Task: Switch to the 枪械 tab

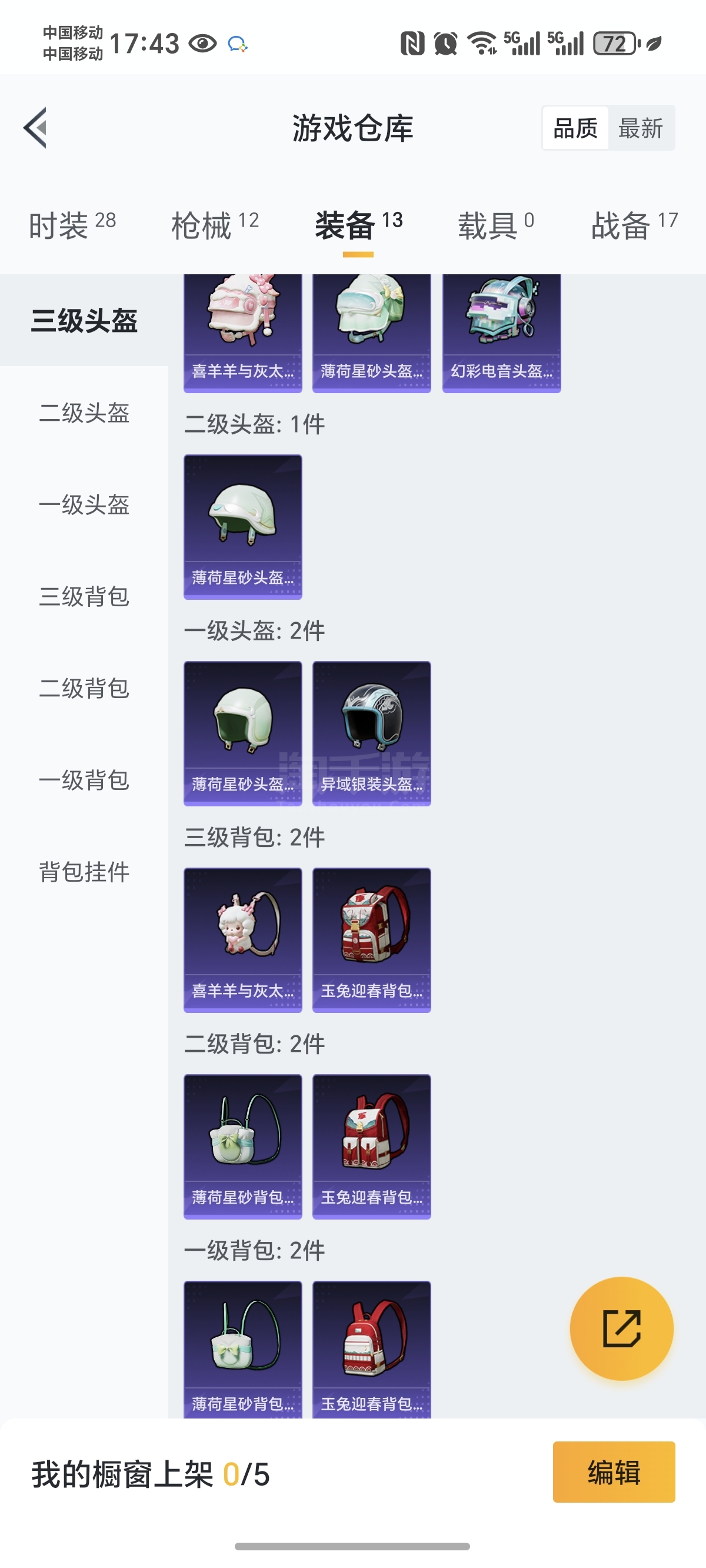Action: coord(215,225)
